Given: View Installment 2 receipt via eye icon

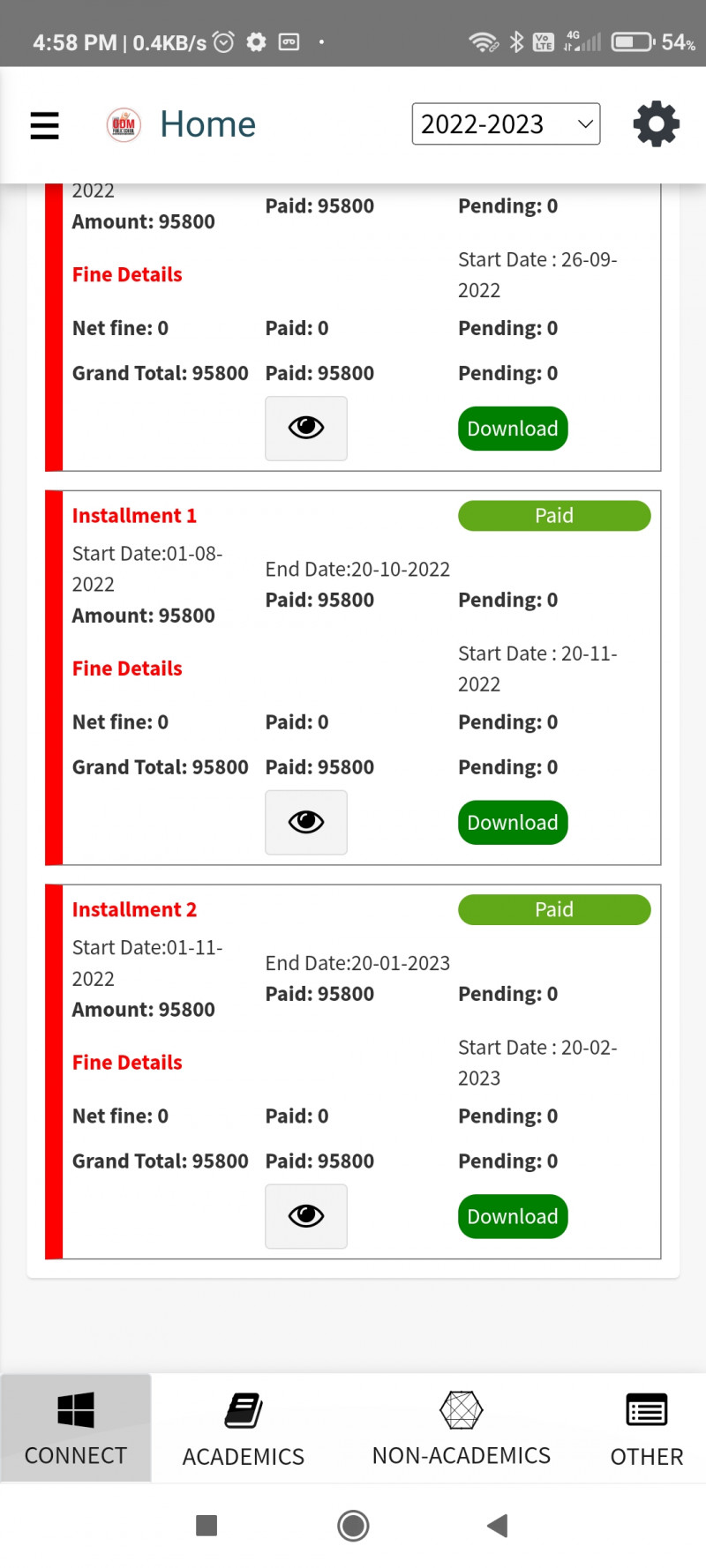Looking at the screenshot, I should coord(306,1216).
